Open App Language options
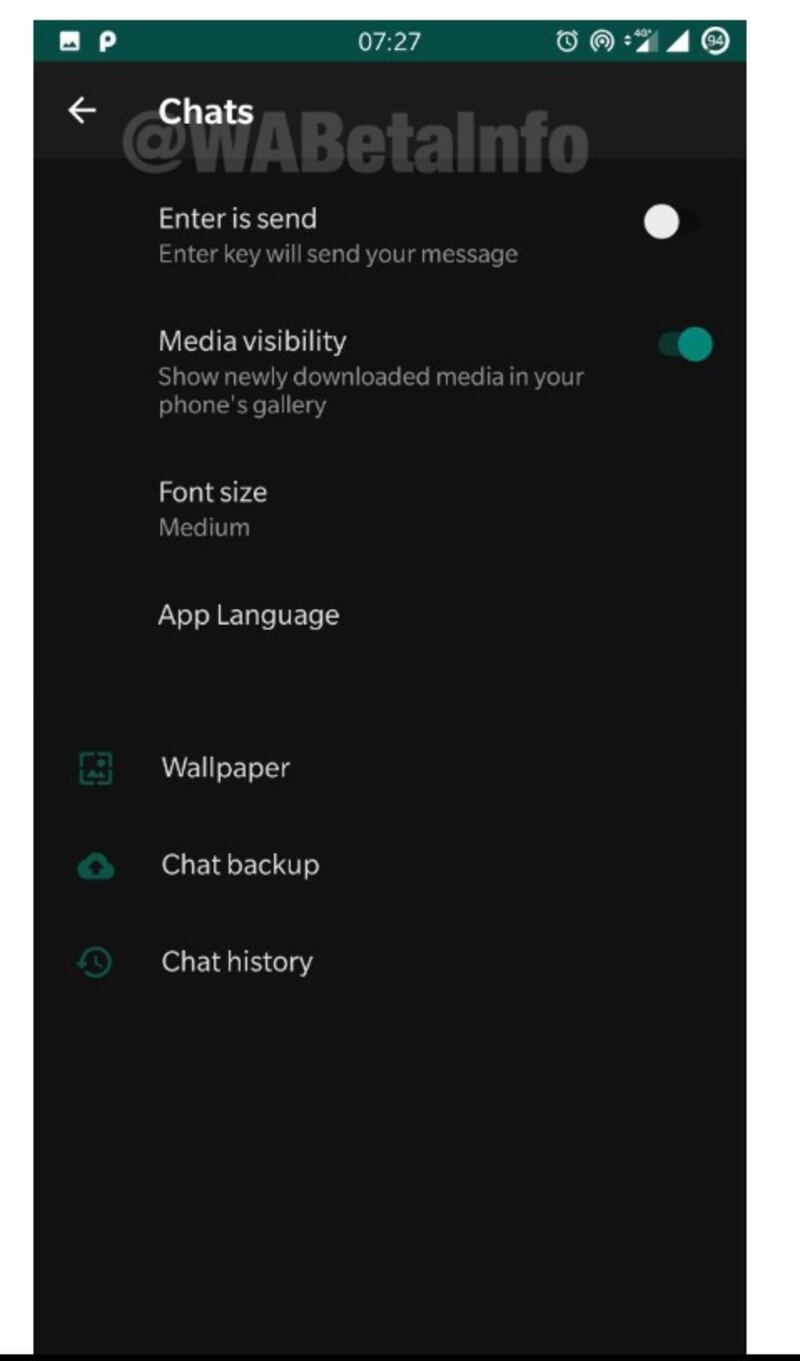This screenshot has width=800, height=1361. point(390,615)
